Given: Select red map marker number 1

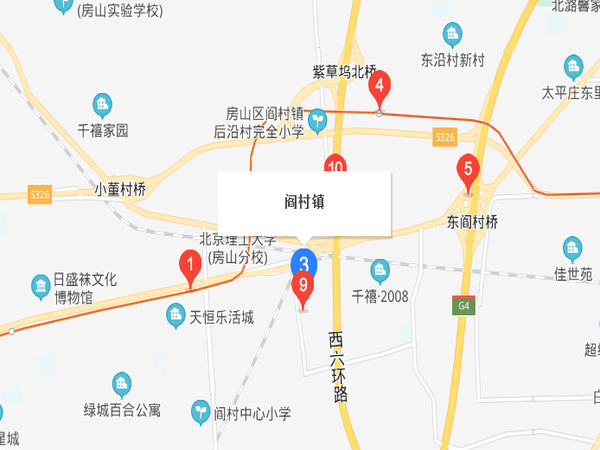Looking at the screenshot, I should [x=187, y=266].
